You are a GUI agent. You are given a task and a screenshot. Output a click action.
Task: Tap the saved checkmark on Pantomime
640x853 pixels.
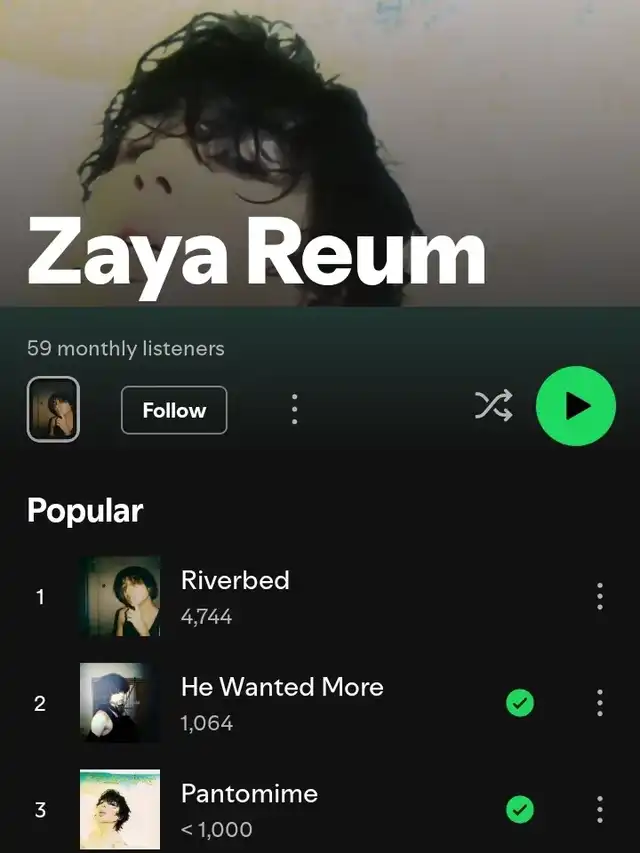click(x=520, y=809)
